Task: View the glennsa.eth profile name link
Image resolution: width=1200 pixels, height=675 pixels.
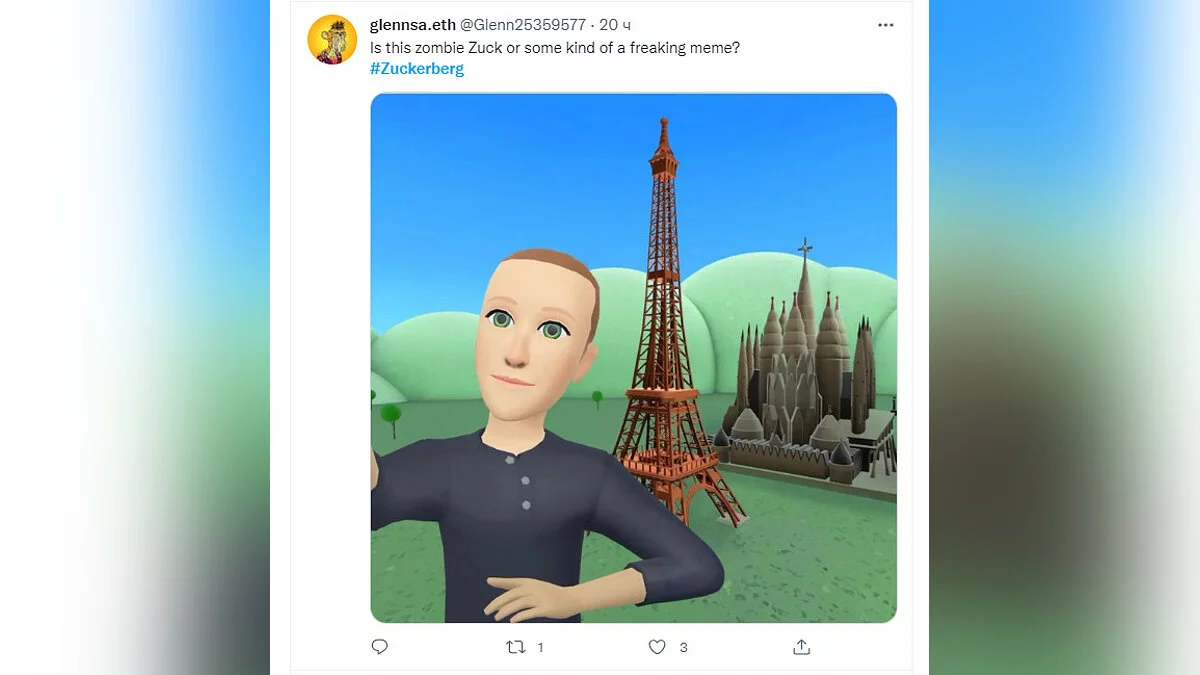Action: click(412, 25)
